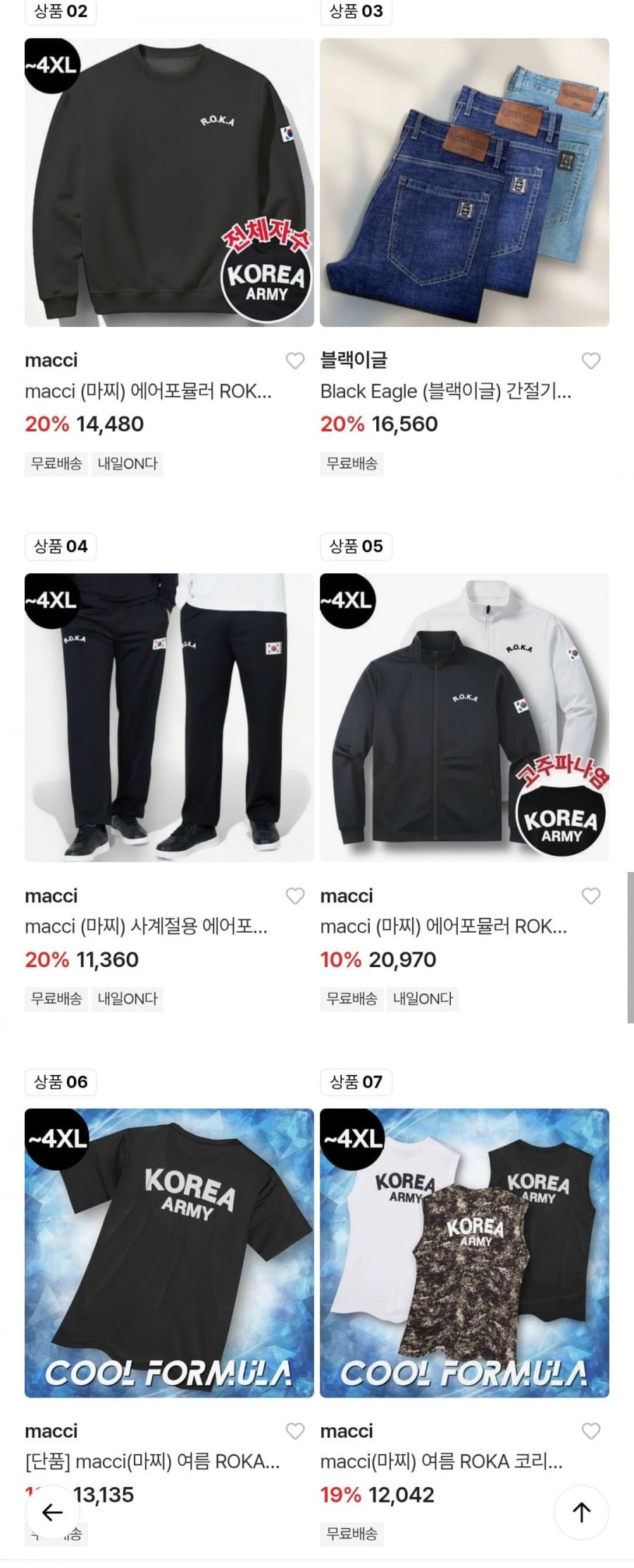This screenshot has height=1568, width=634.
Task: Go back with the floating arrow button
Action: click(x=53, y=1512)
